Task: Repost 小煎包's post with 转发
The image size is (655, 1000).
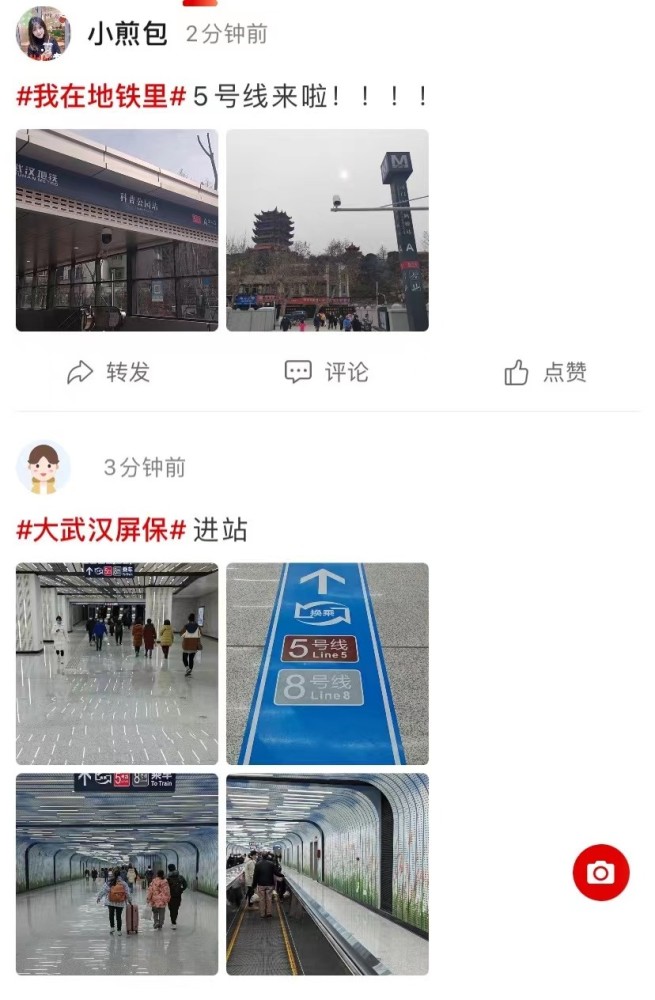Action: point(108,373)
